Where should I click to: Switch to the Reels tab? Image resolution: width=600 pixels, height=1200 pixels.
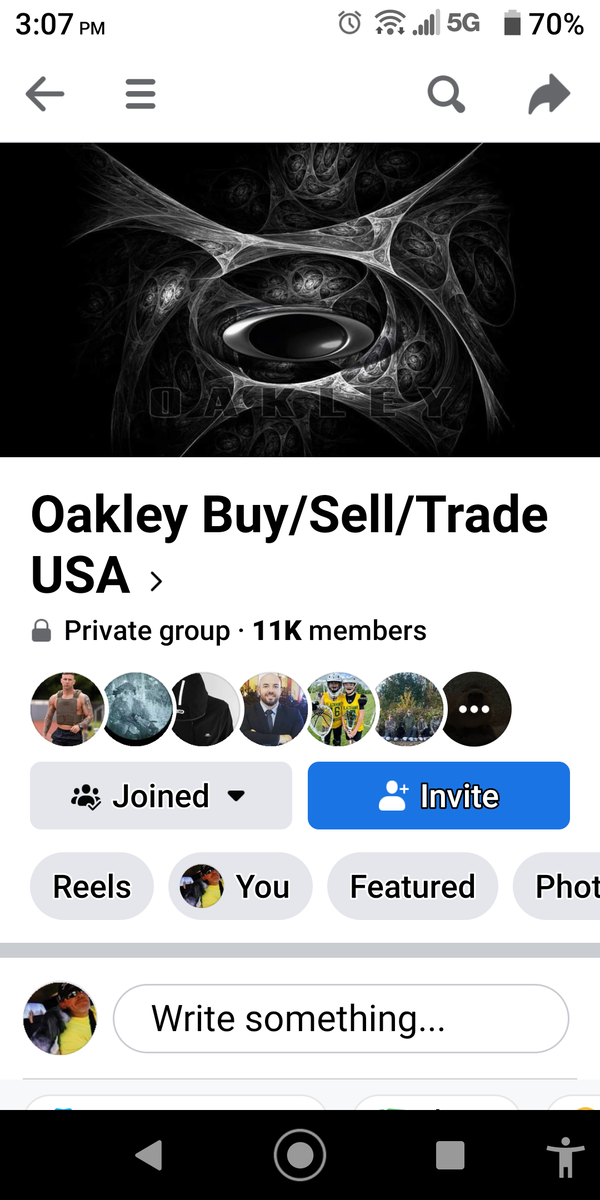click(92, 886)
